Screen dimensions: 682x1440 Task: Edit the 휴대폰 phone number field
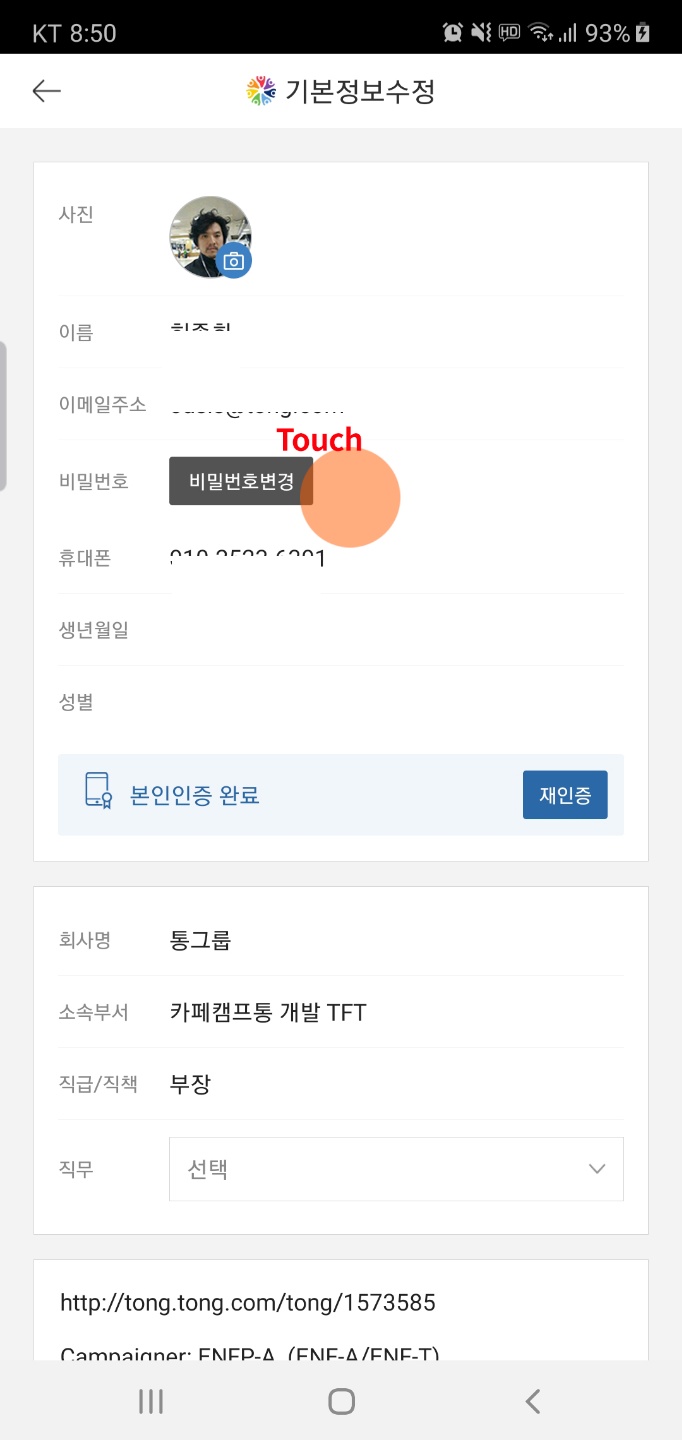[x=396, y=558]
